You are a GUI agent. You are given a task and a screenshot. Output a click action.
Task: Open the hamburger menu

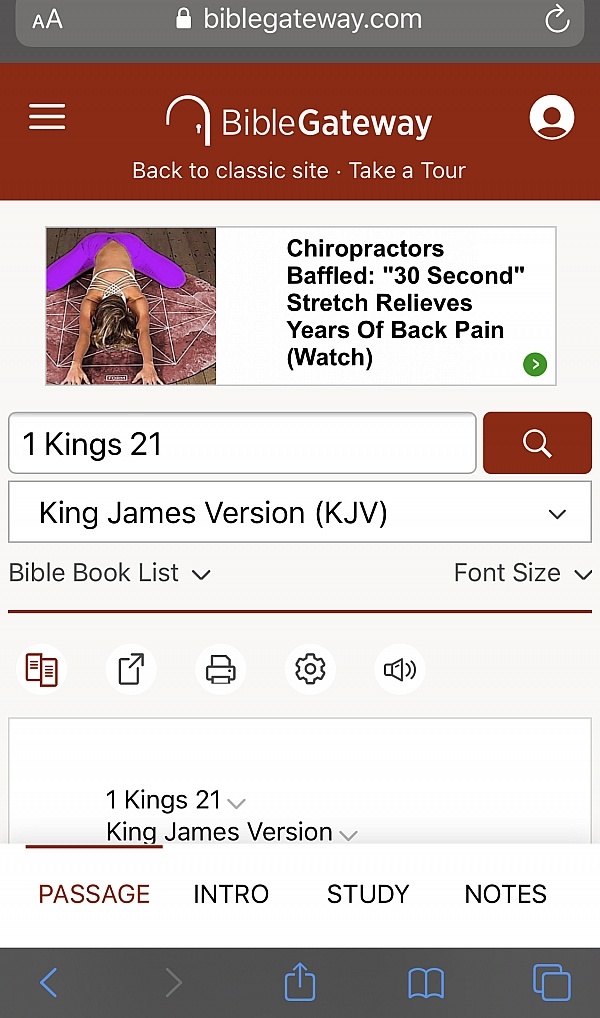(47, 118)
